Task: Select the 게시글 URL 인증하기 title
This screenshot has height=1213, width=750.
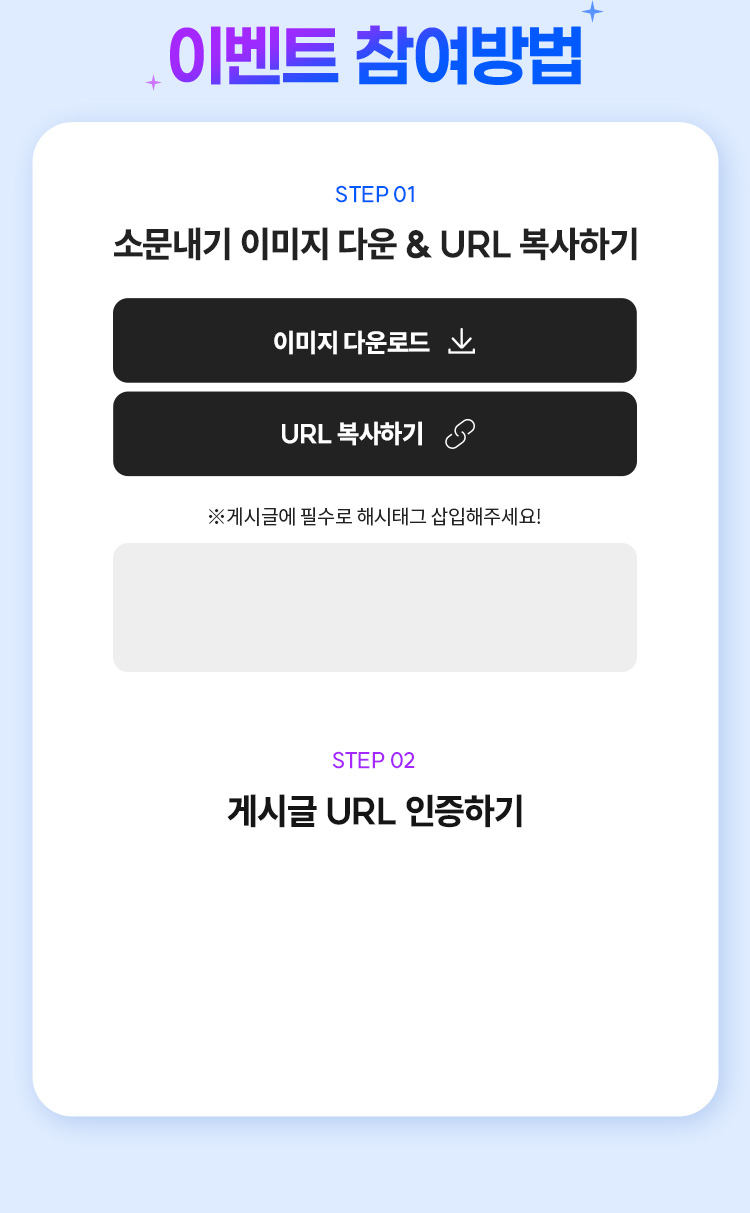Action: click(x=375, y=812)
